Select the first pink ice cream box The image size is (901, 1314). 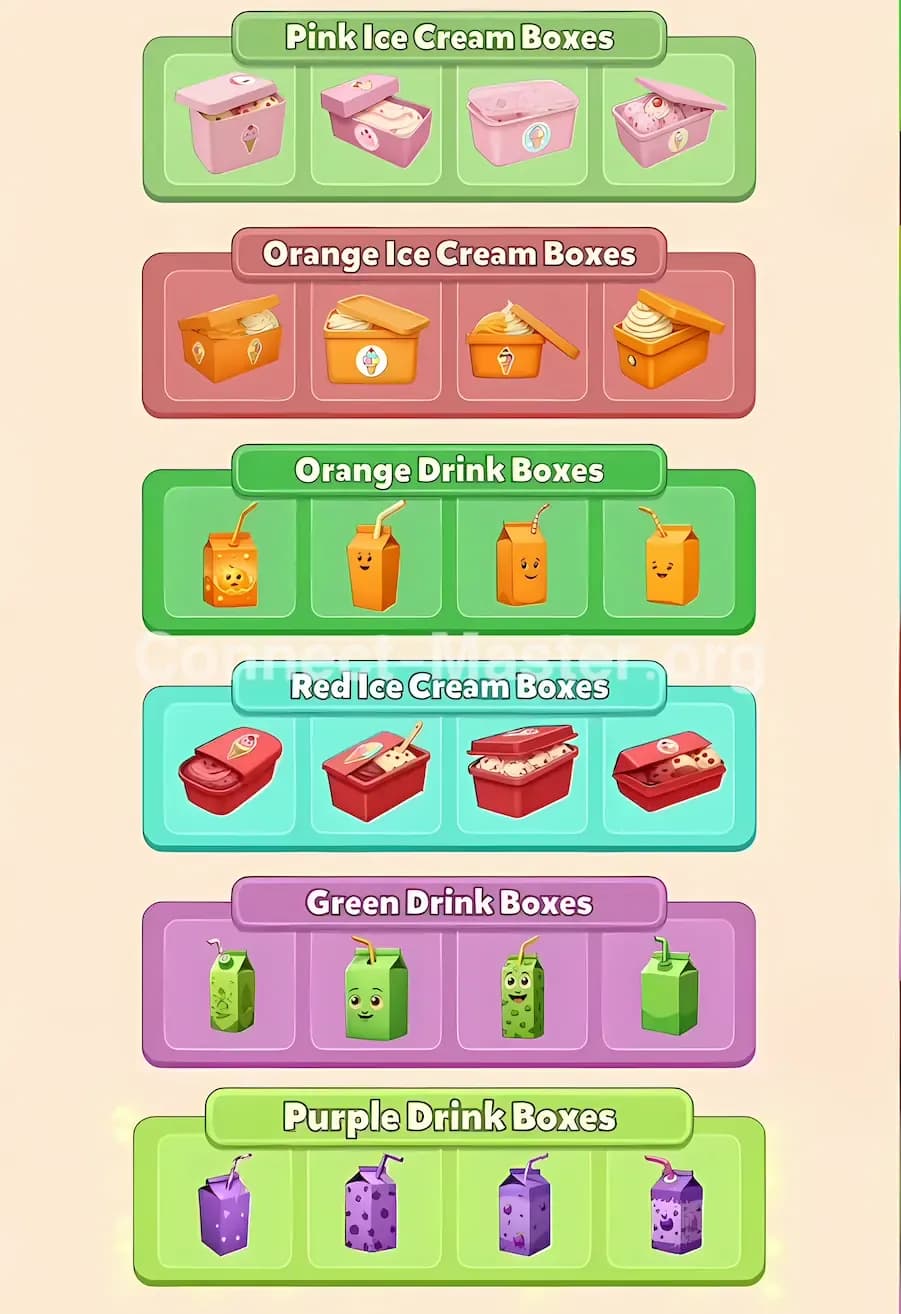tap(227, 120)
